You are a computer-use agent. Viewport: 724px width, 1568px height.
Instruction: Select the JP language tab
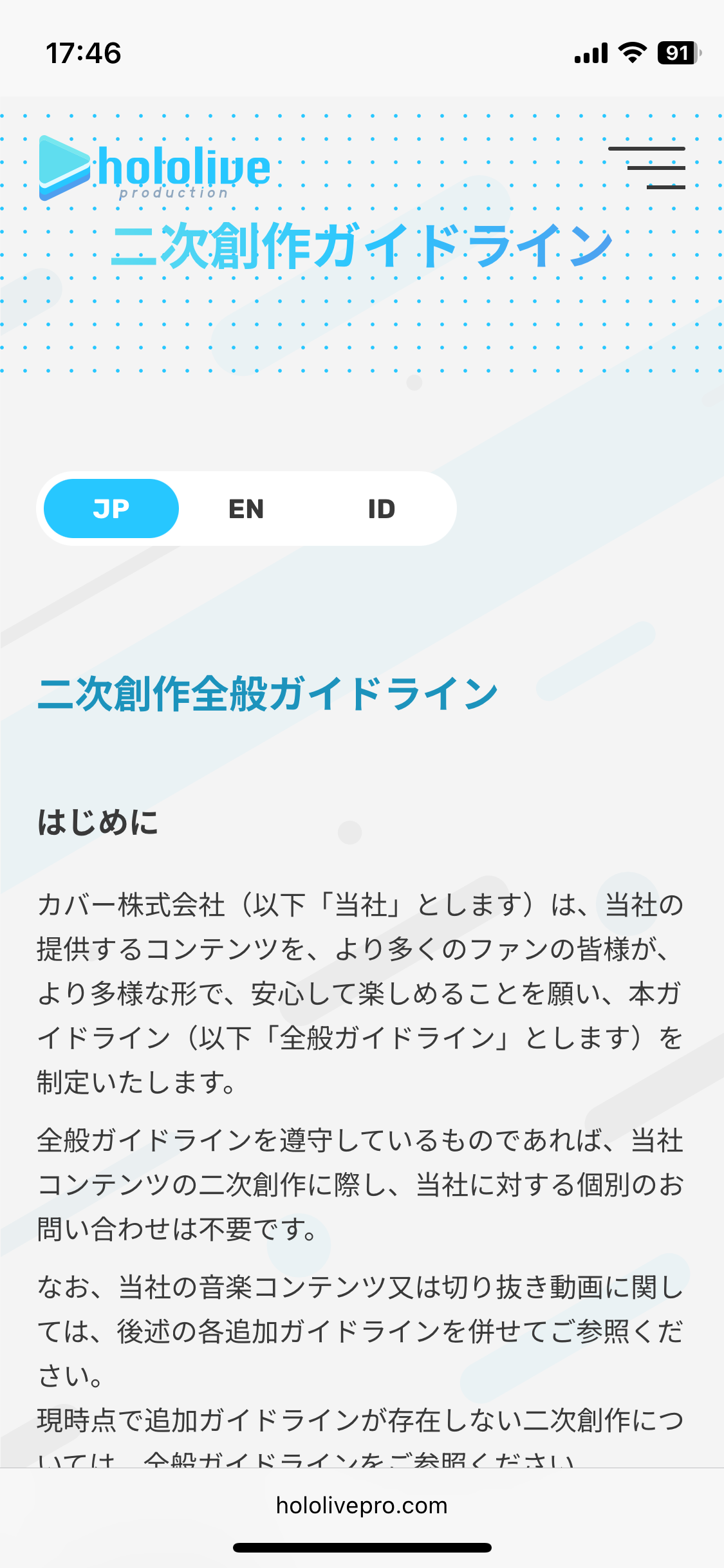[111, 509]
